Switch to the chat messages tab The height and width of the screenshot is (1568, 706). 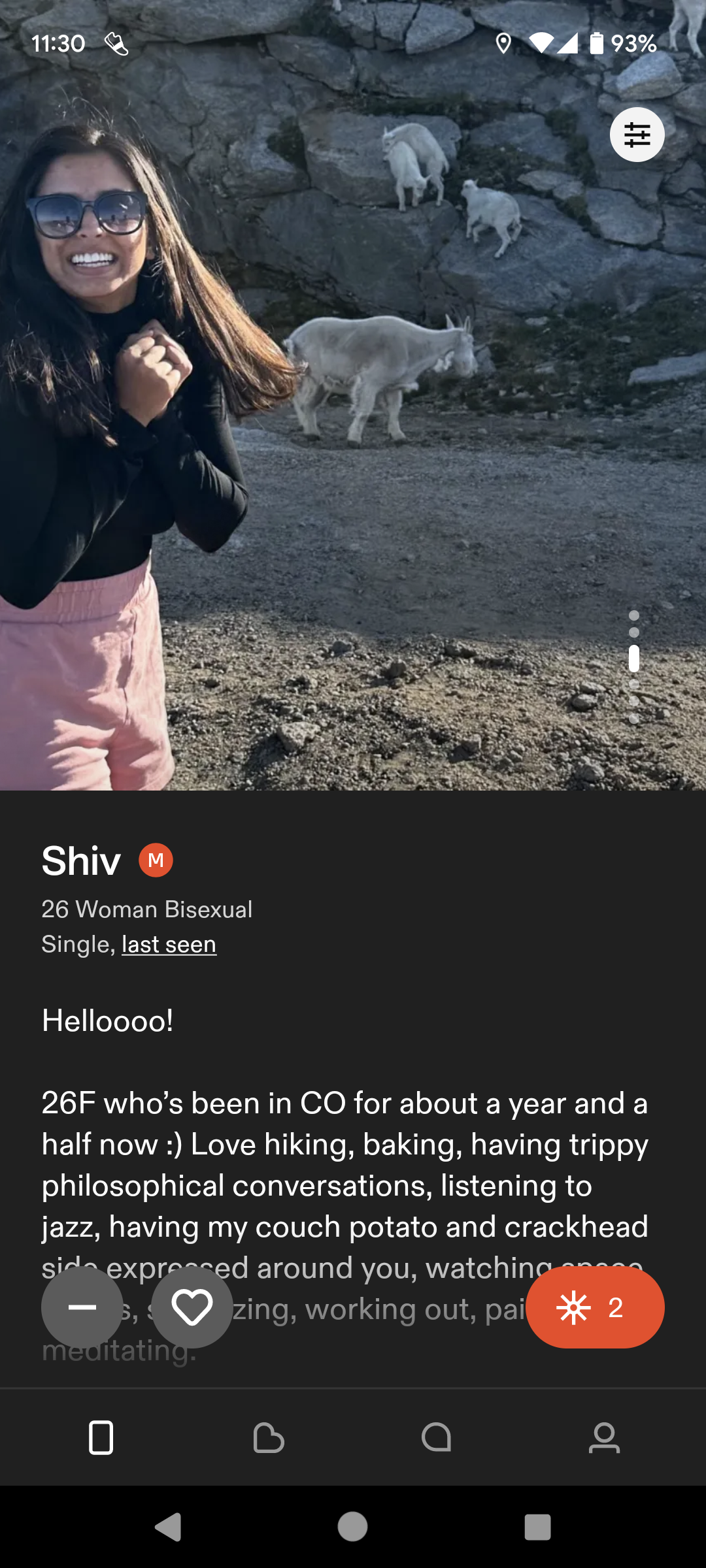coord(437,1438)
